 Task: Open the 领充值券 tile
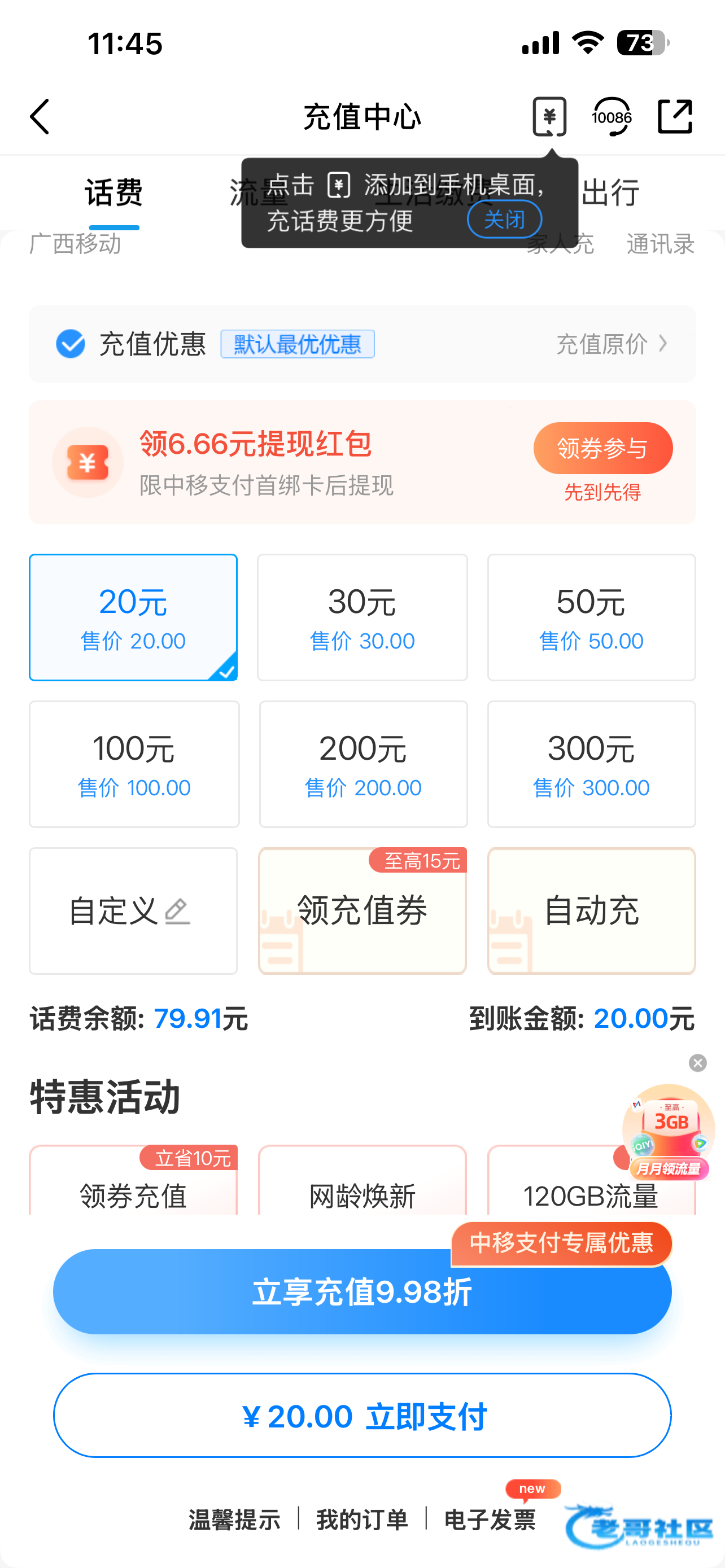[x=362, y=910]
